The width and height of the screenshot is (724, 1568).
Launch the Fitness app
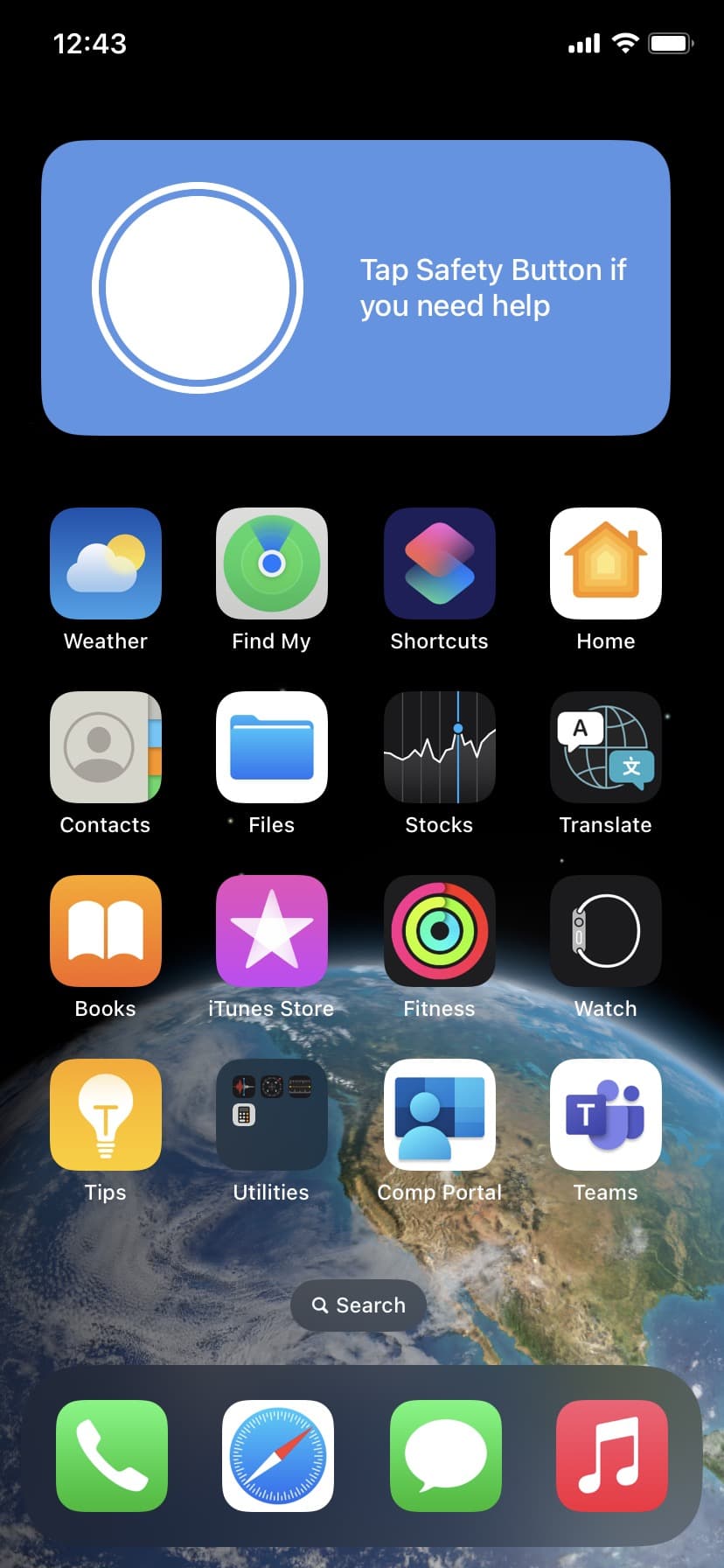click(439, 931)
